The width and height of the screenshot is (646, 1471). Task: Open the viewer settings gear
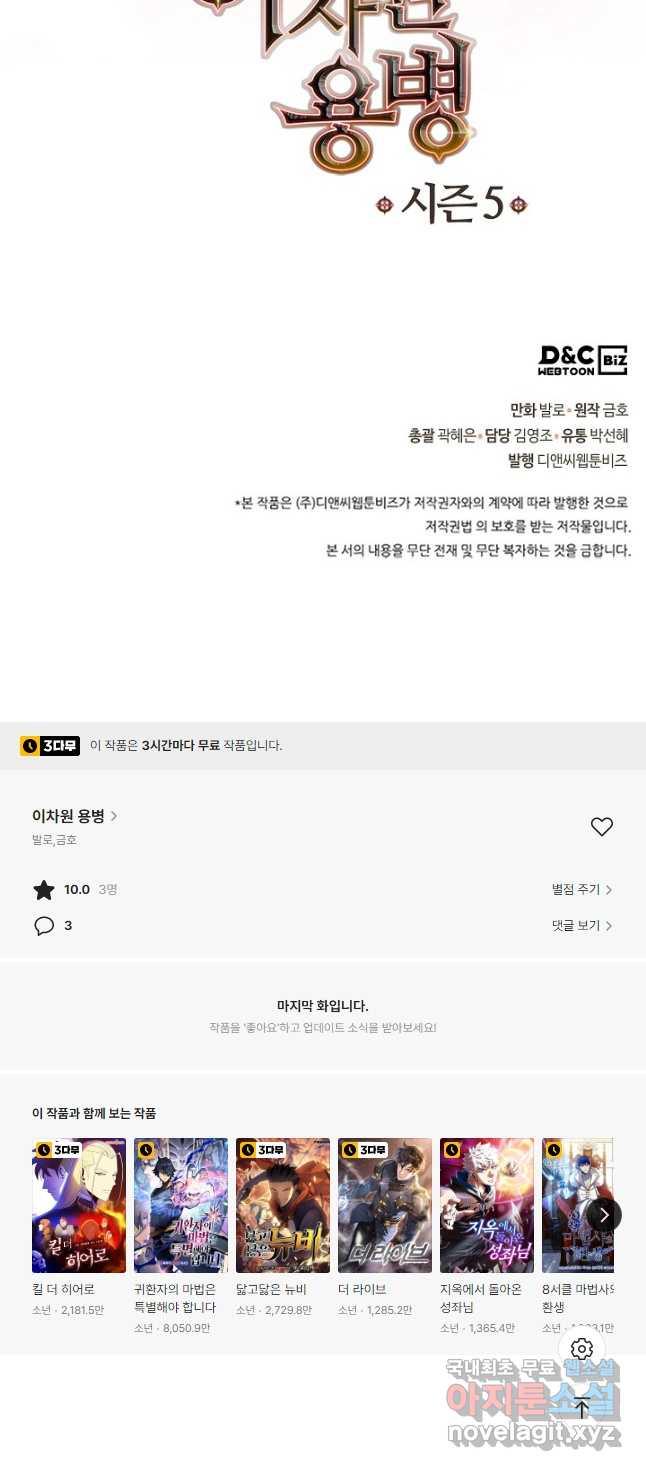pos(582,1348)
